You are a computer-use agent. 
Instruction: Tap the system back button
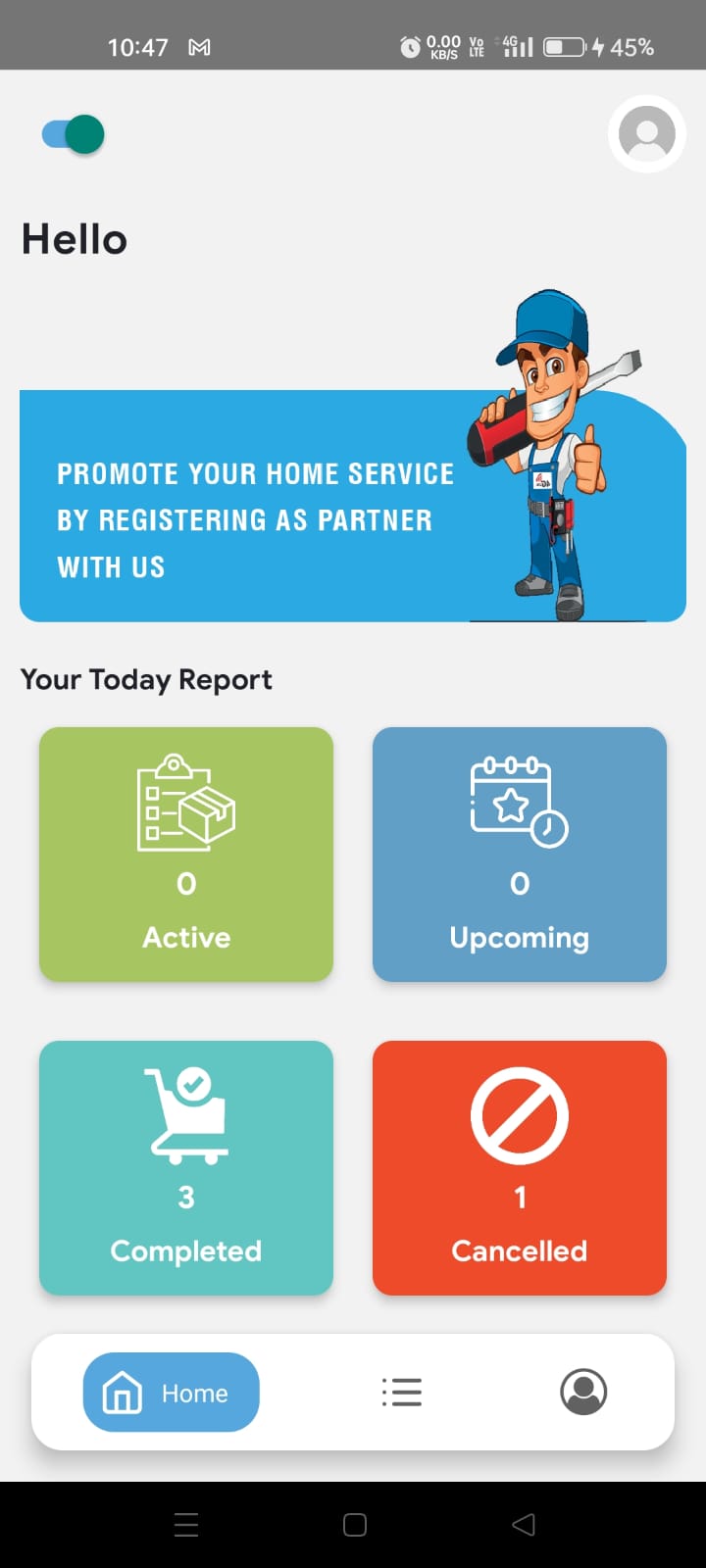pos(524,1525)
